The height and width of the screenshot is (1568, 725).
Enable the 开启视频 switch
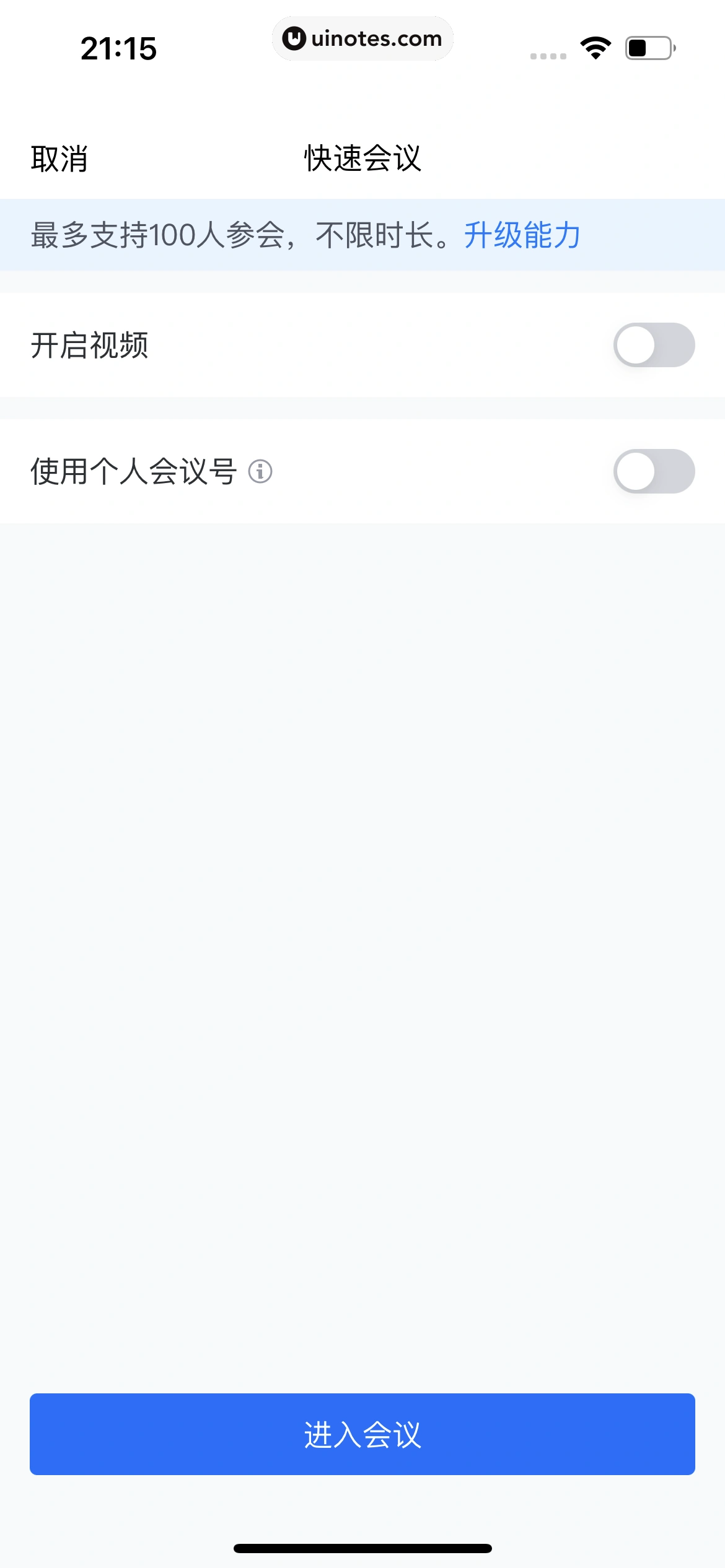(653, 345)
